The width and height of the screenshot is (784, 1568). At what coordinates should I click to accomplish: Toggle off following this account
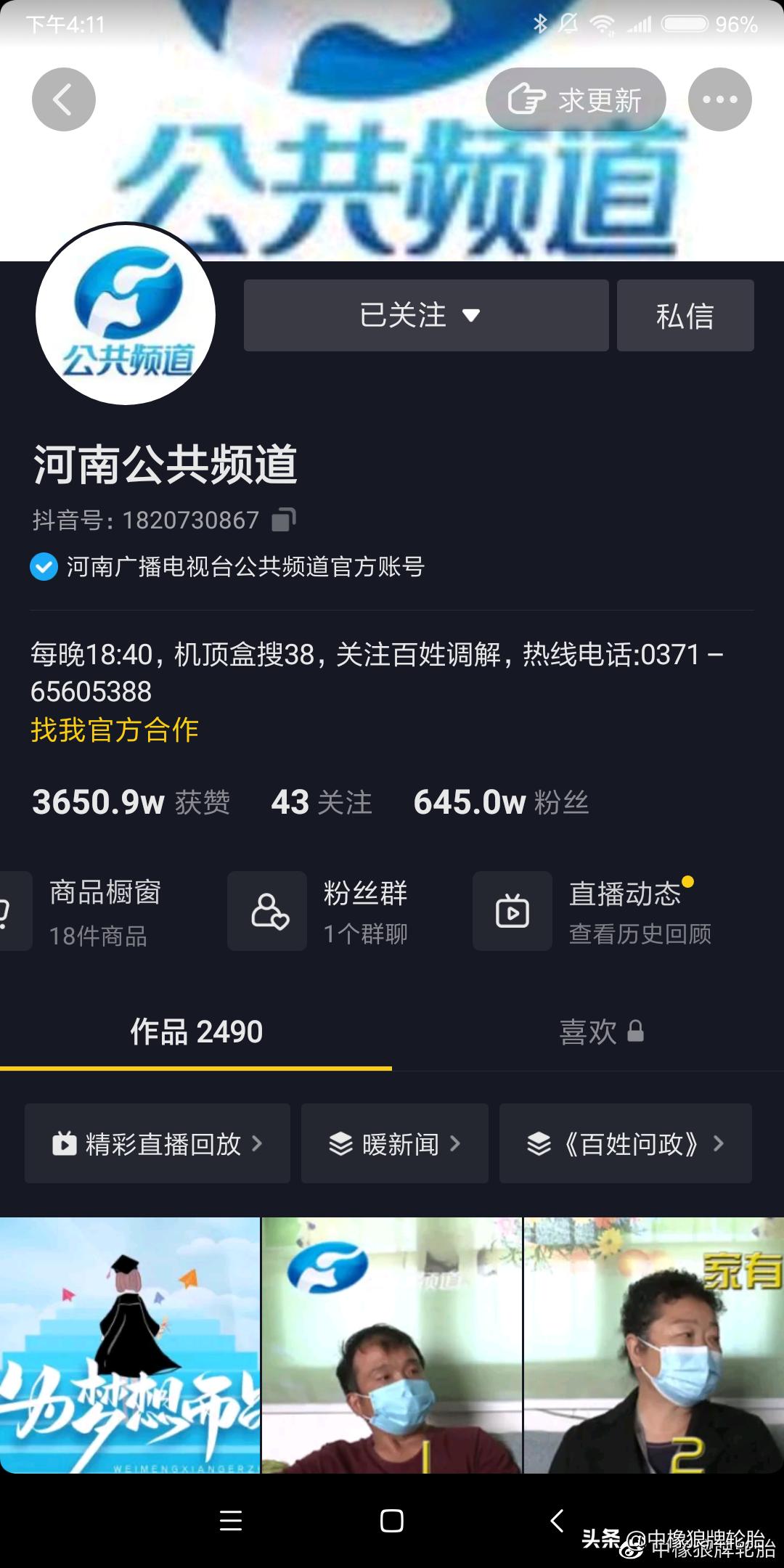pos(425,315)
